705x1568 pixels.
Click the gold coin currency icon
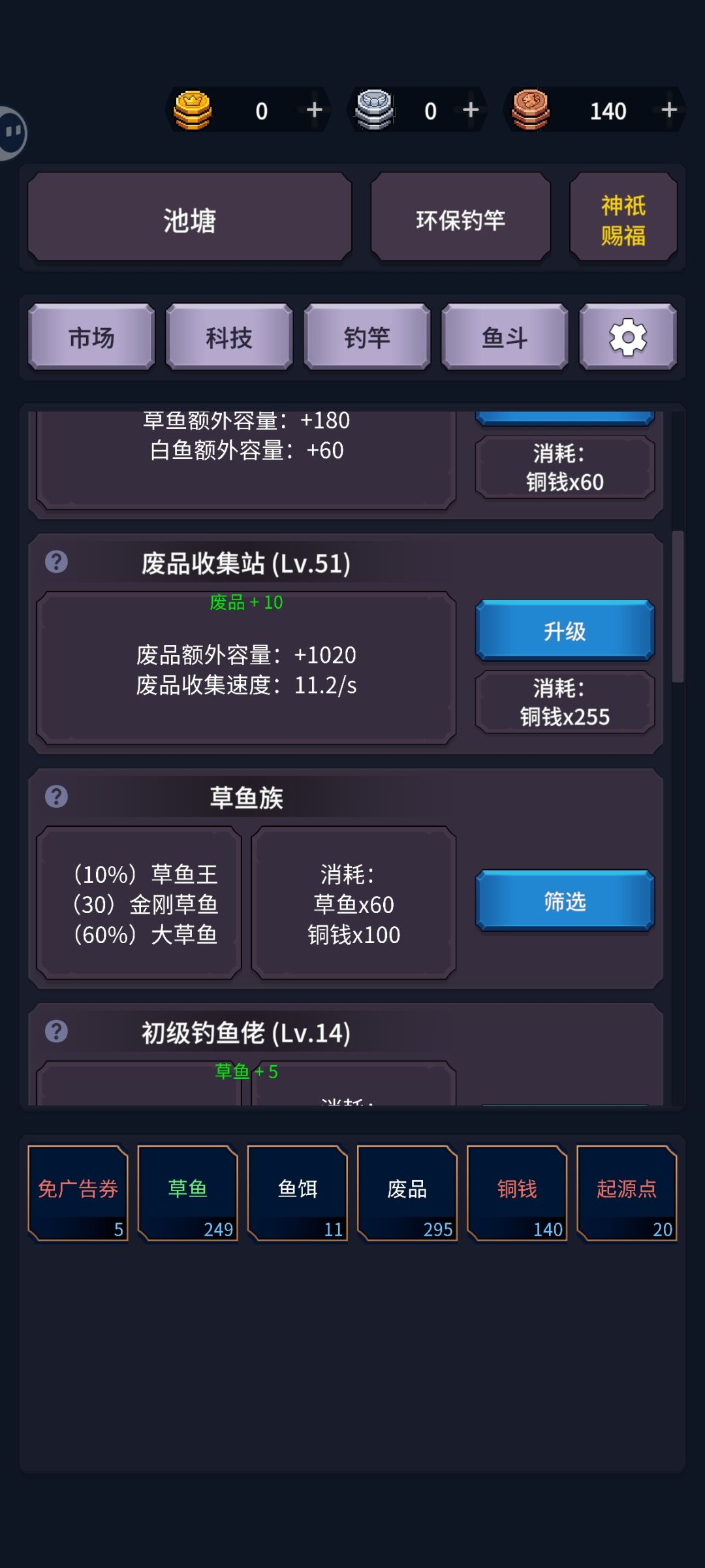pos(193,110)
